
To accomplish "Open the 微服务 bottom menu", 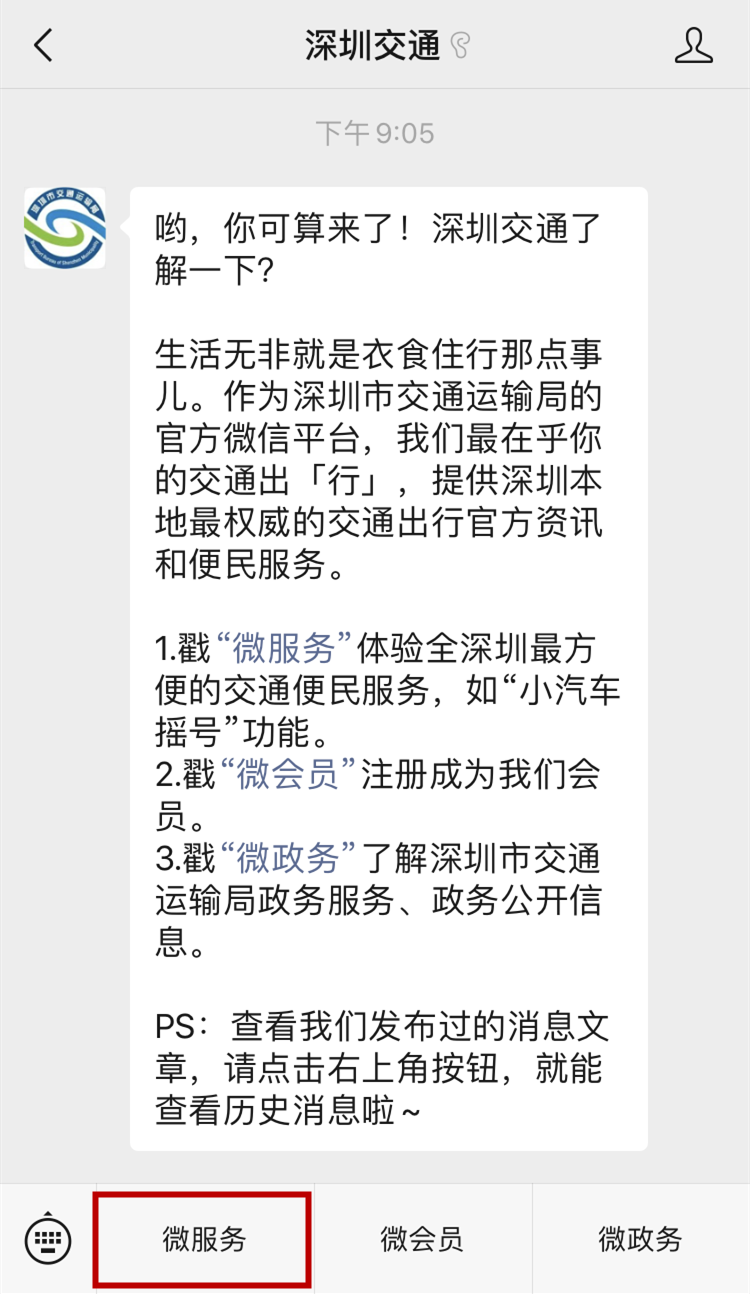I will tap(204, 1240).
